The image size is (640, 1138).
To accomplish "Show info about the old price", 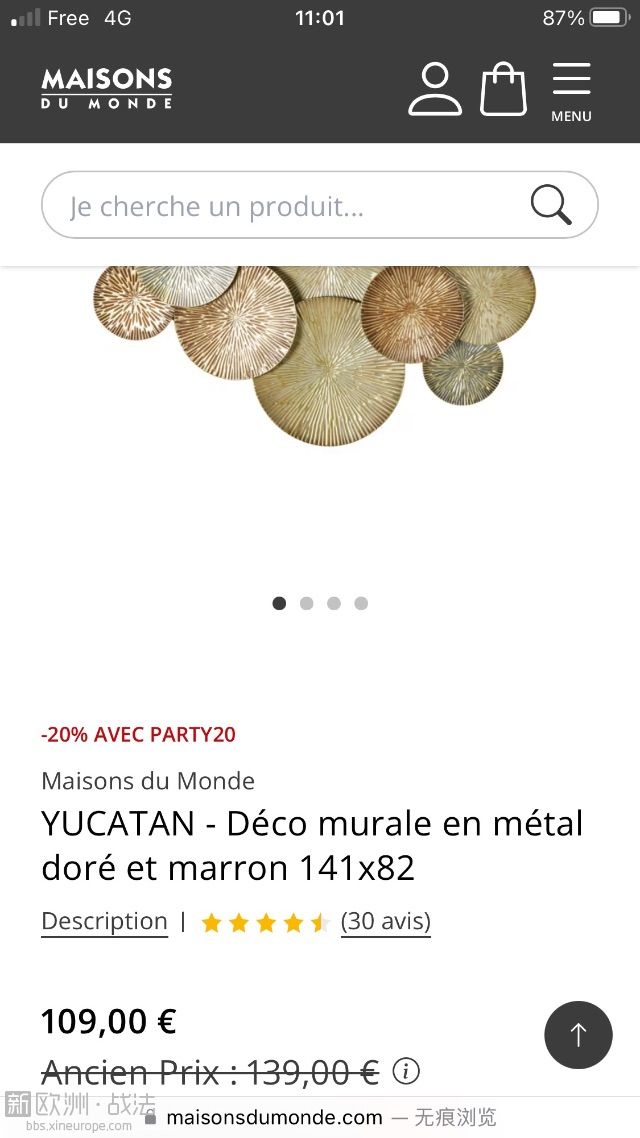I will [406, 1072].
